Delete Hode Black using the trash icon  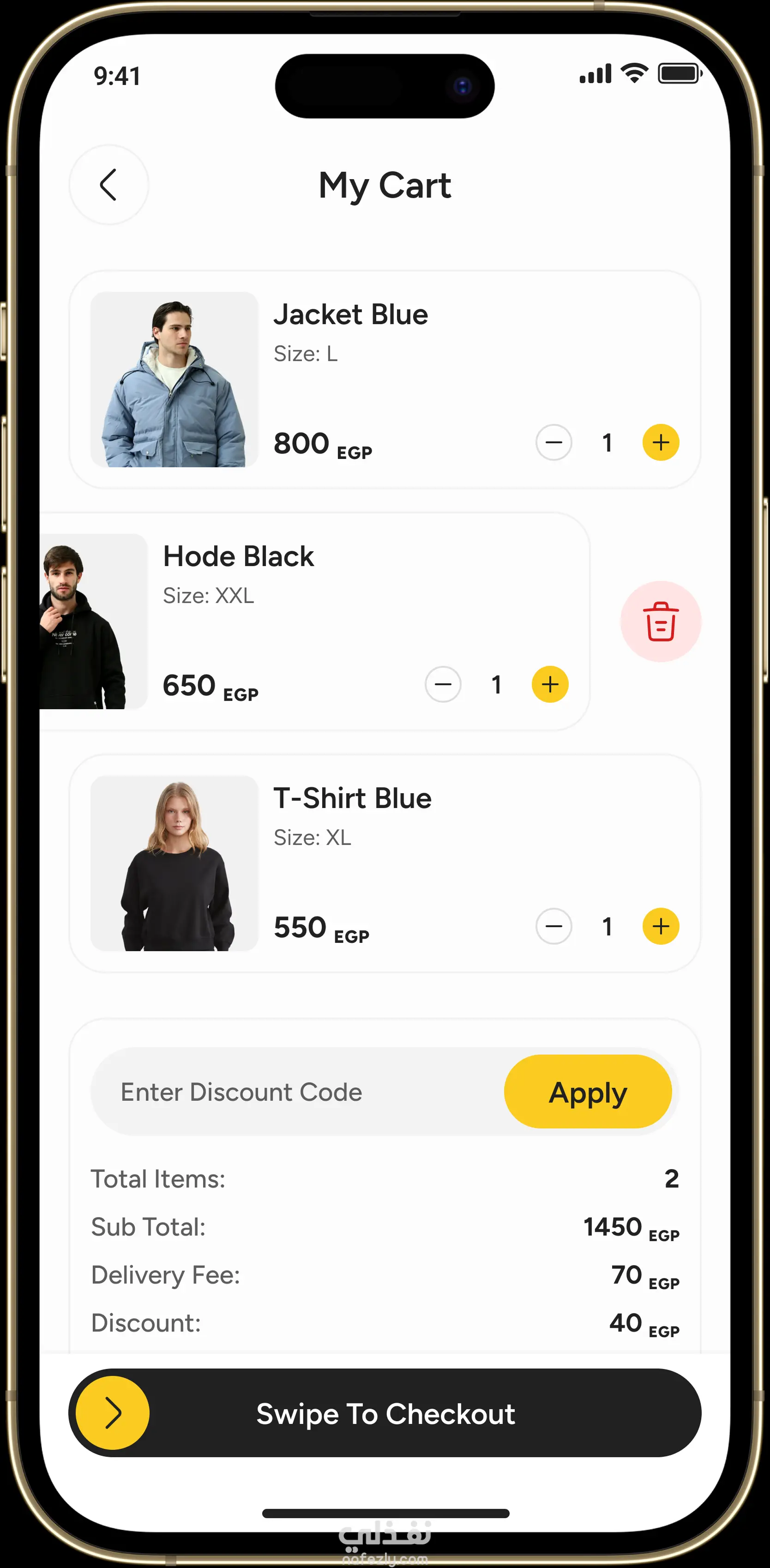(x=661, y=621)
